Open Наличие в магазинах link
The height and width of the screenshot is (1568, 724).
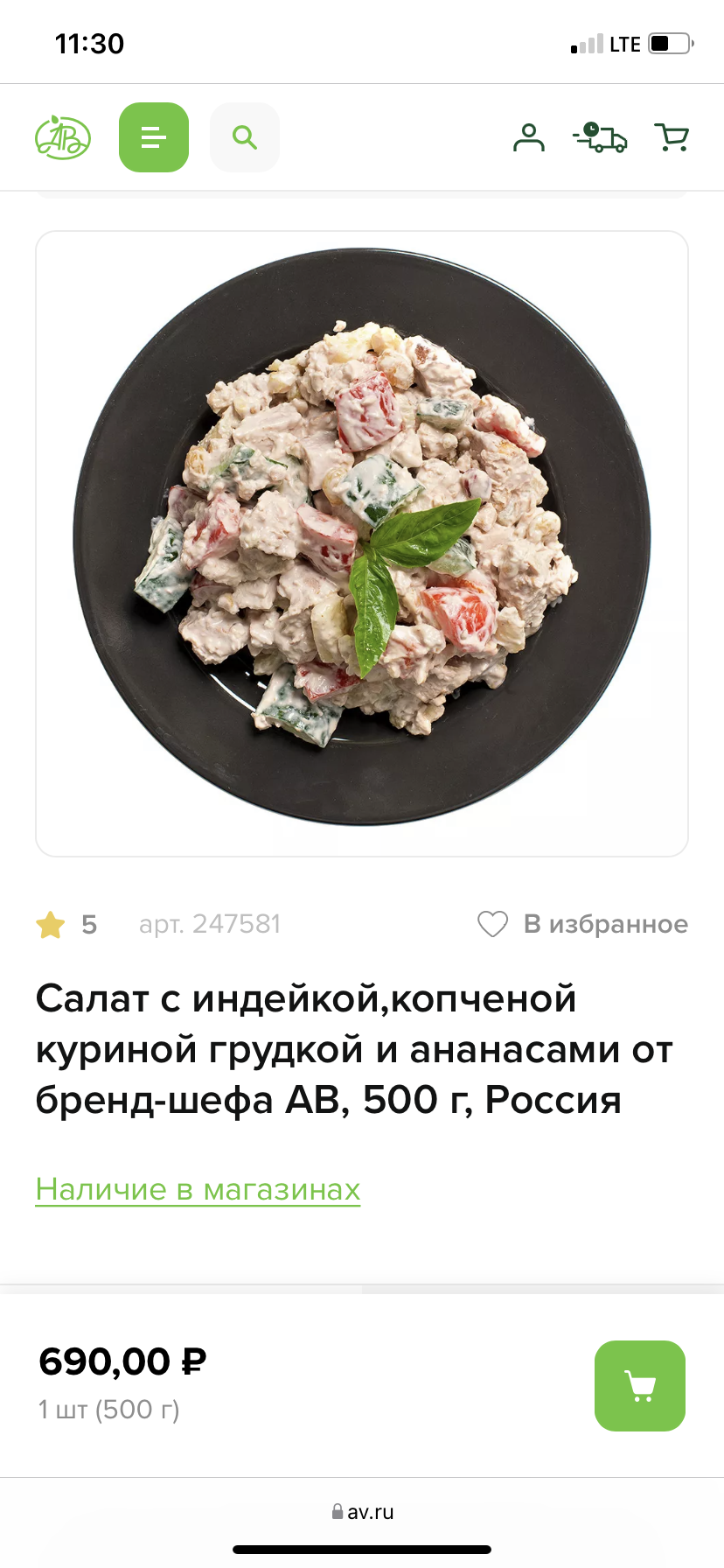[x=198, y=1189]
